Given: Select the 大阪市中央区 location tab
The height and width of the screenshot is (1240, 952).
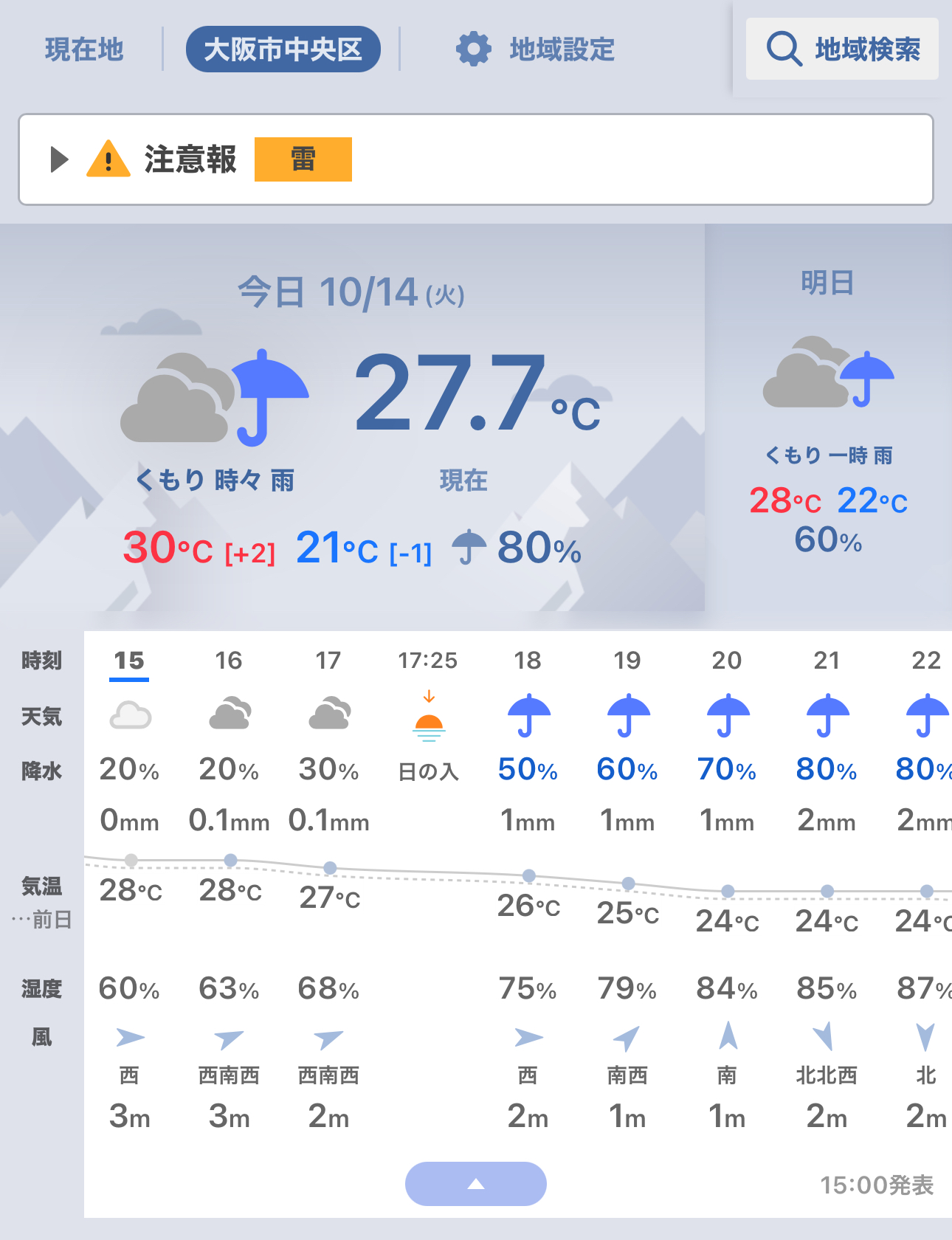Looking at the screenshot, I should pos(283,49).
